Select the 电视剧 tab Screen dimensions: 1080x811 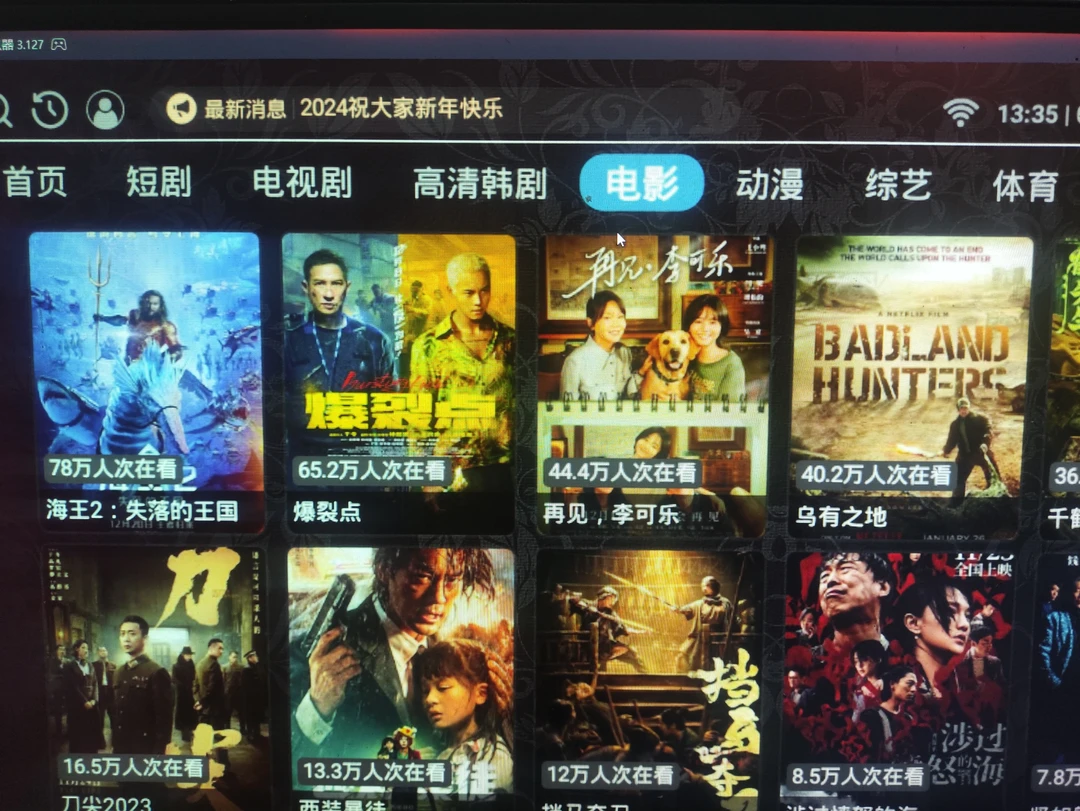pyautogui.click(x=302, y=183)
